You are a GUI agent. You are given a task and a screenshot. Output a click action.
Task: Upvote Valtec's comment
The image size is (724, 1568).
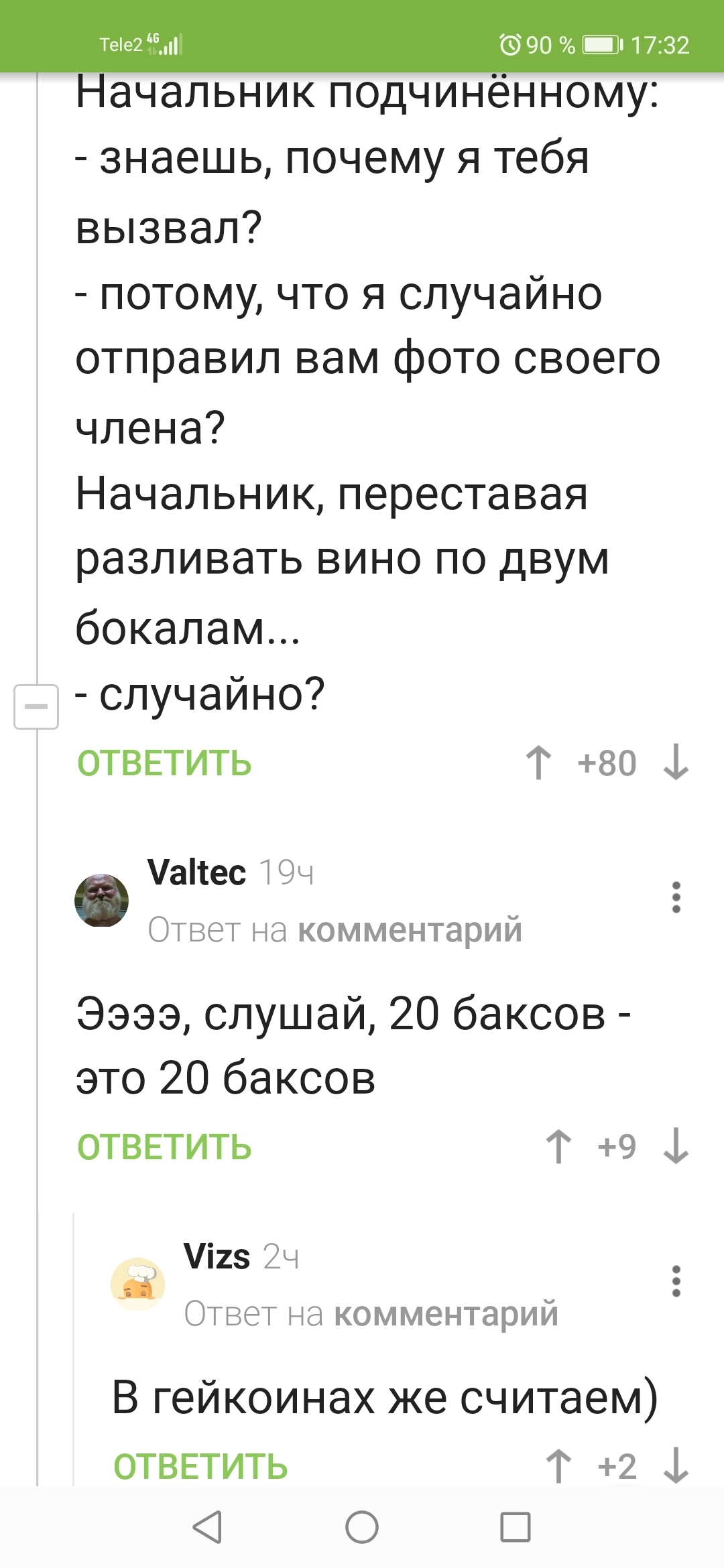click(x=558, y=1147)
